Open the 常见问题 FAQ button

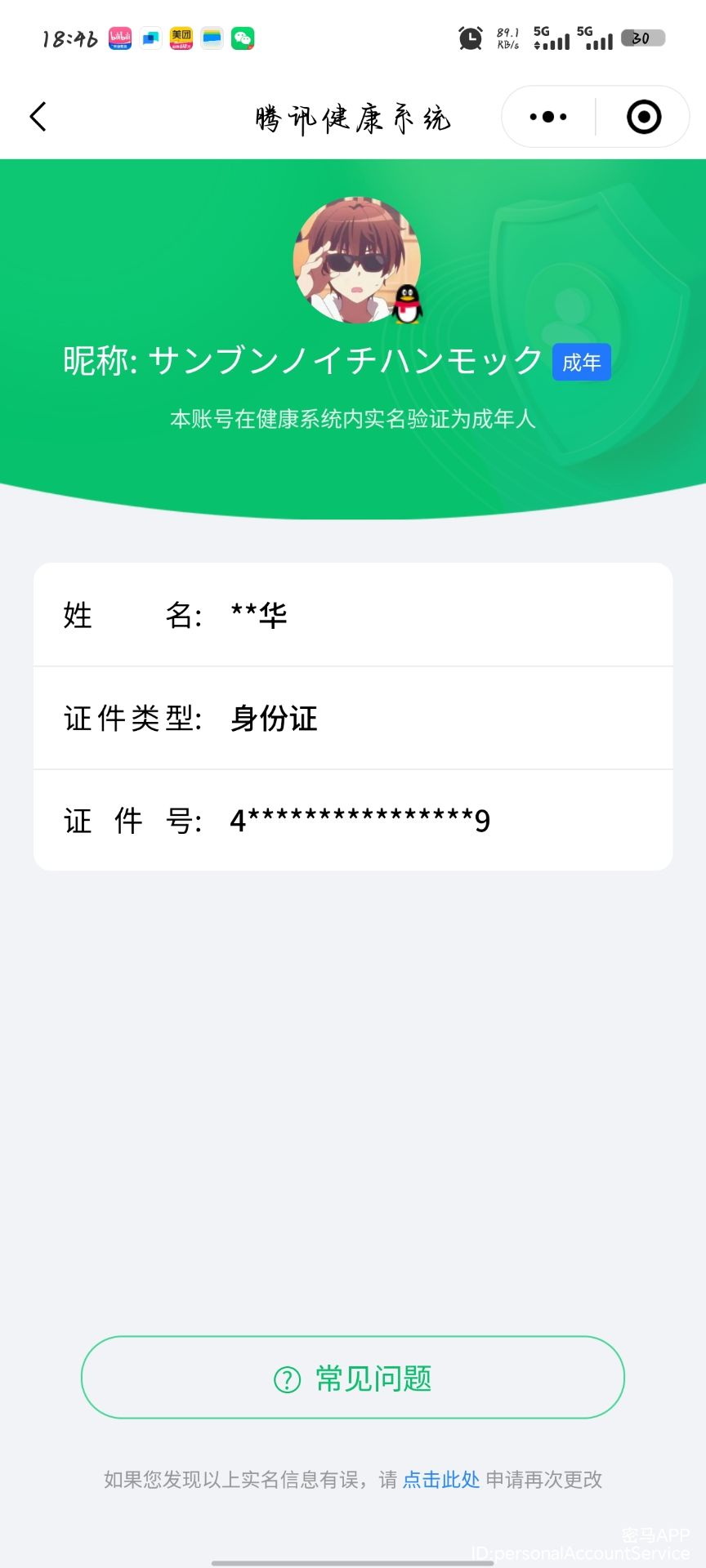click(x=353, y=1379)
